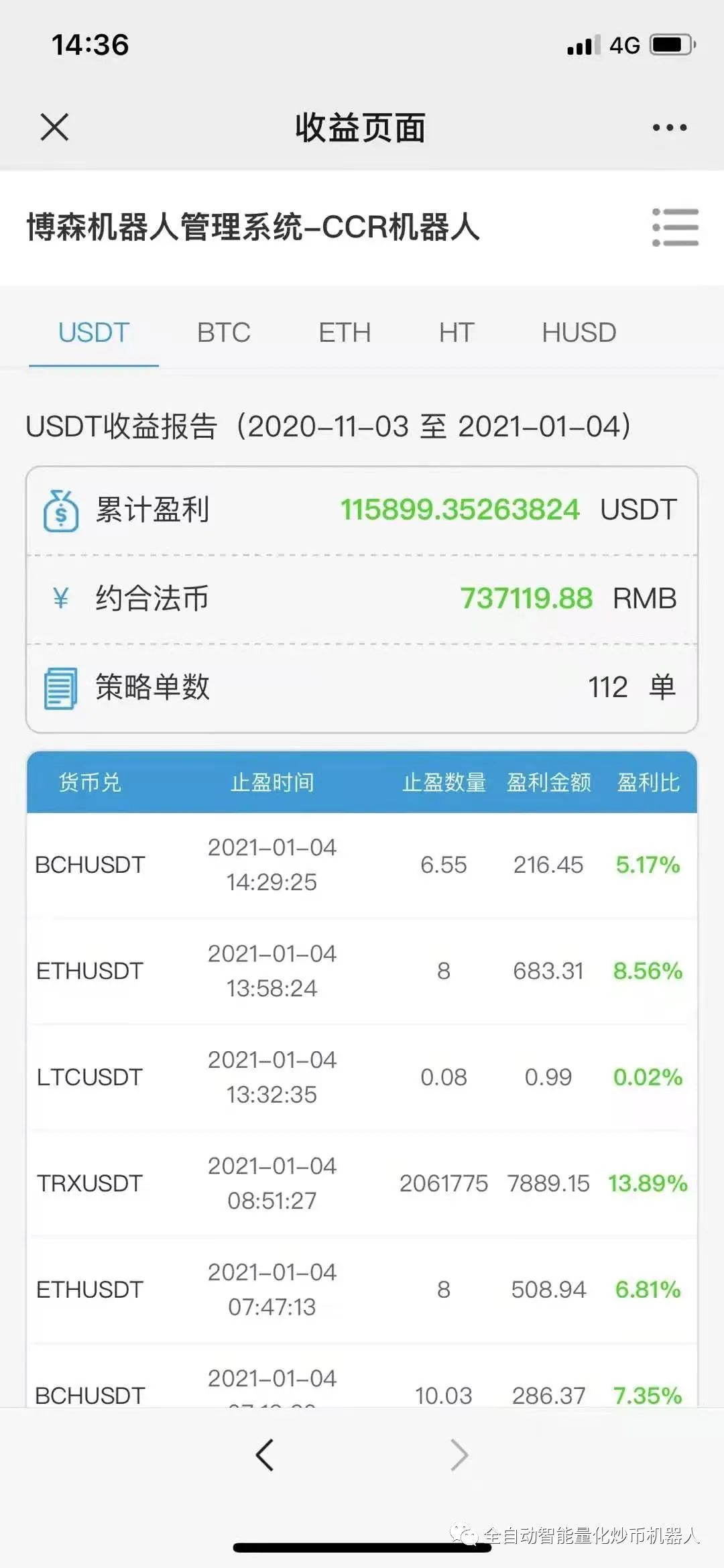Switch to the HUSD tab
724x1568 pixels.
coord(579,333)
